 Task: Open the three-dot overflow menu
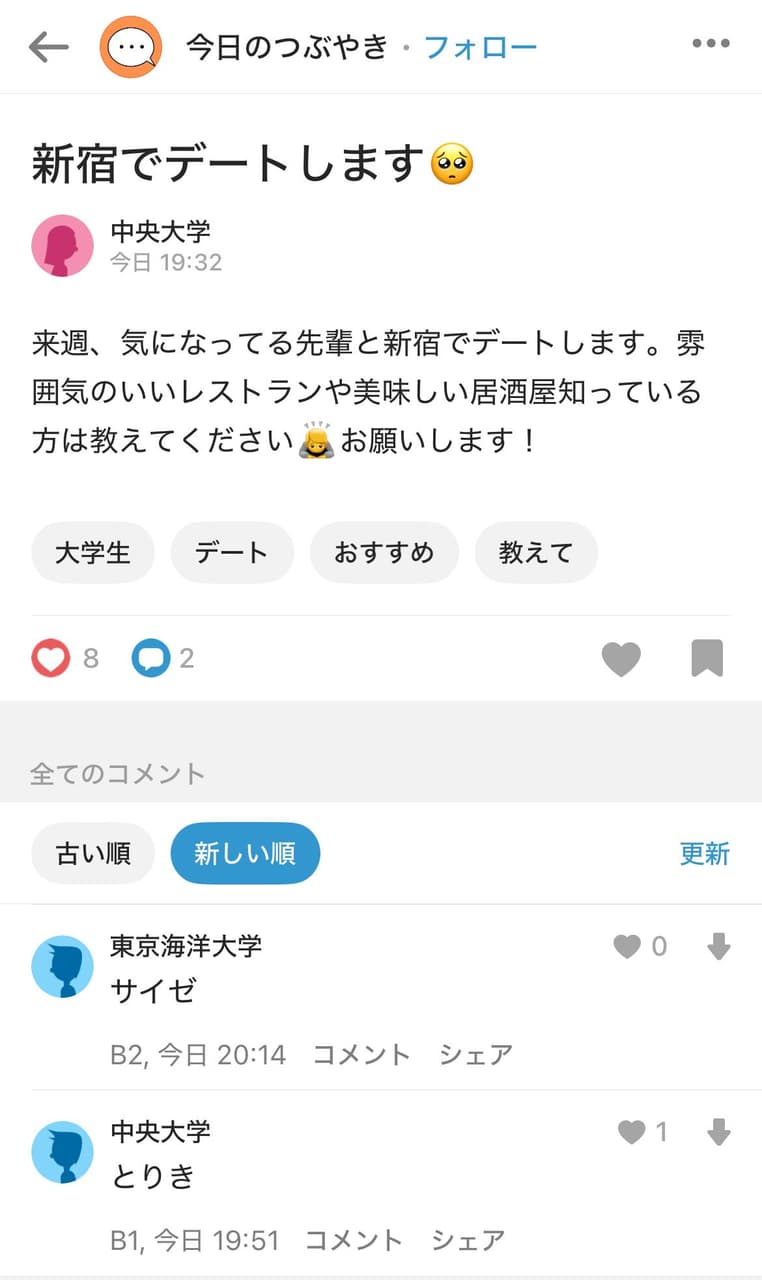[711, 44]
